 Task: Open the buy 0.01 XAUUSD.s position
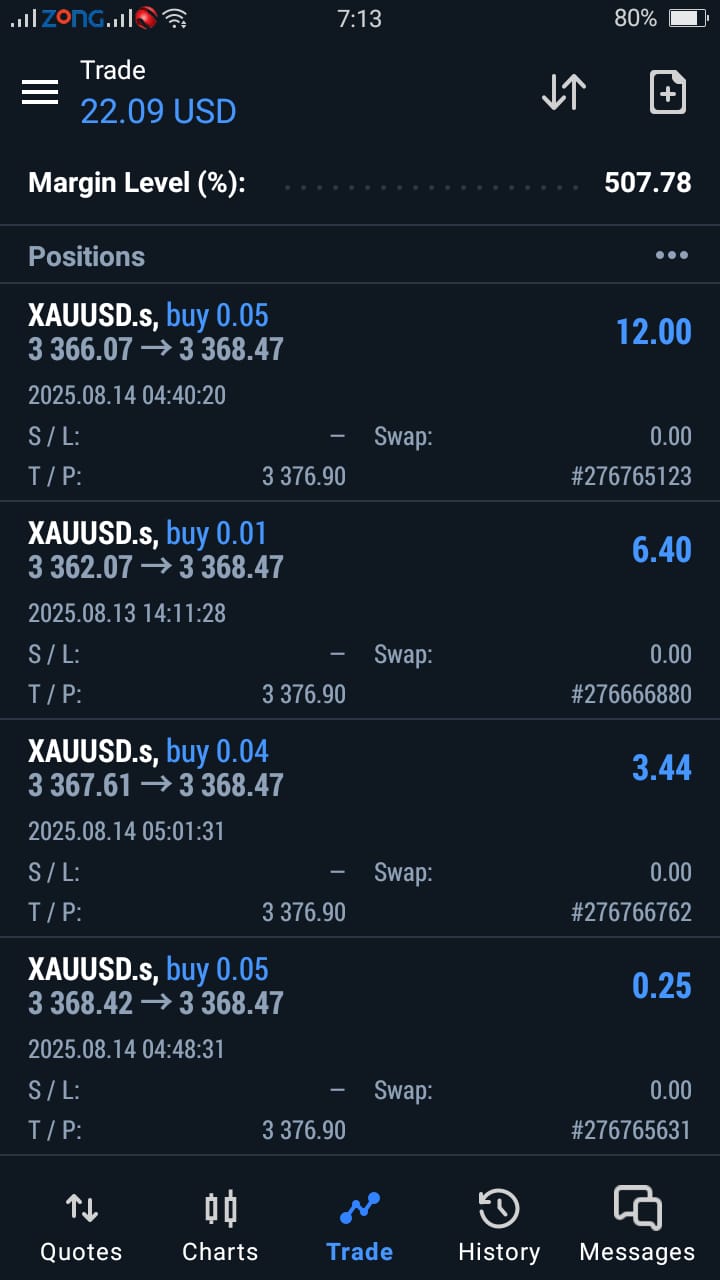coord(360,610)
